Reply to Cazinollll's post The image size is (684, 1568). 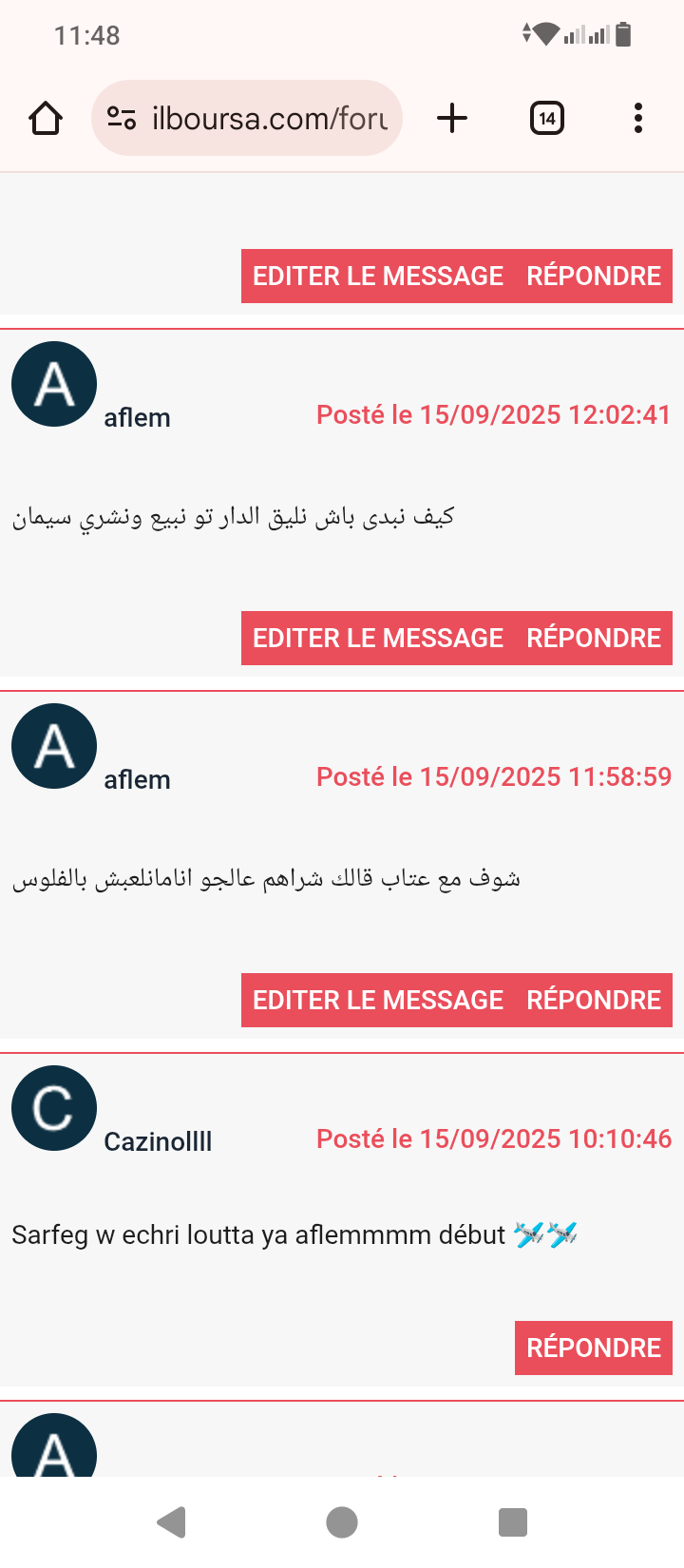tap(594, 1348)
